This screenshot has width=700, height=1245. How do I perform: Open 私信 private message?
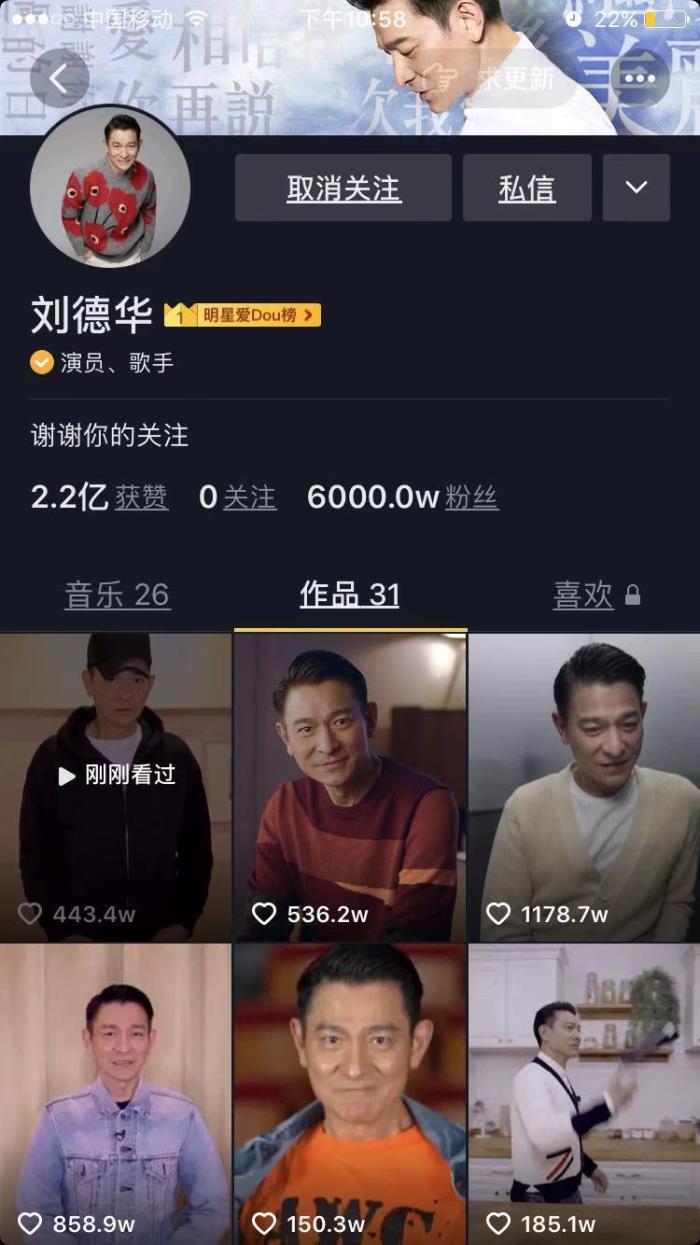(x=527, y=188)
